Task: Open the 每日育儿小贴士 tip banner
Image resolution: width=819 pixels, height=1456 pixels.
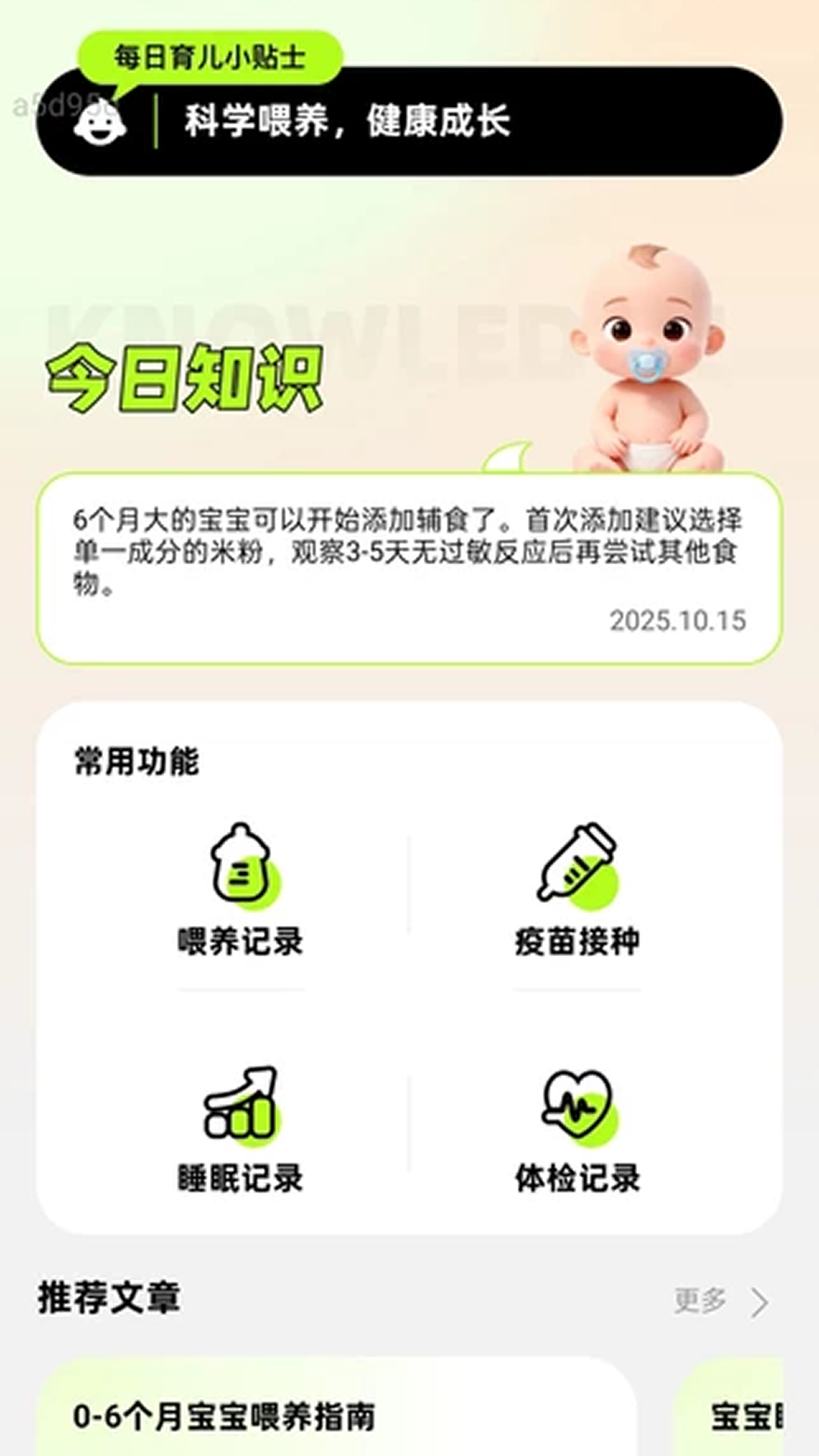Action: (409, 121)
